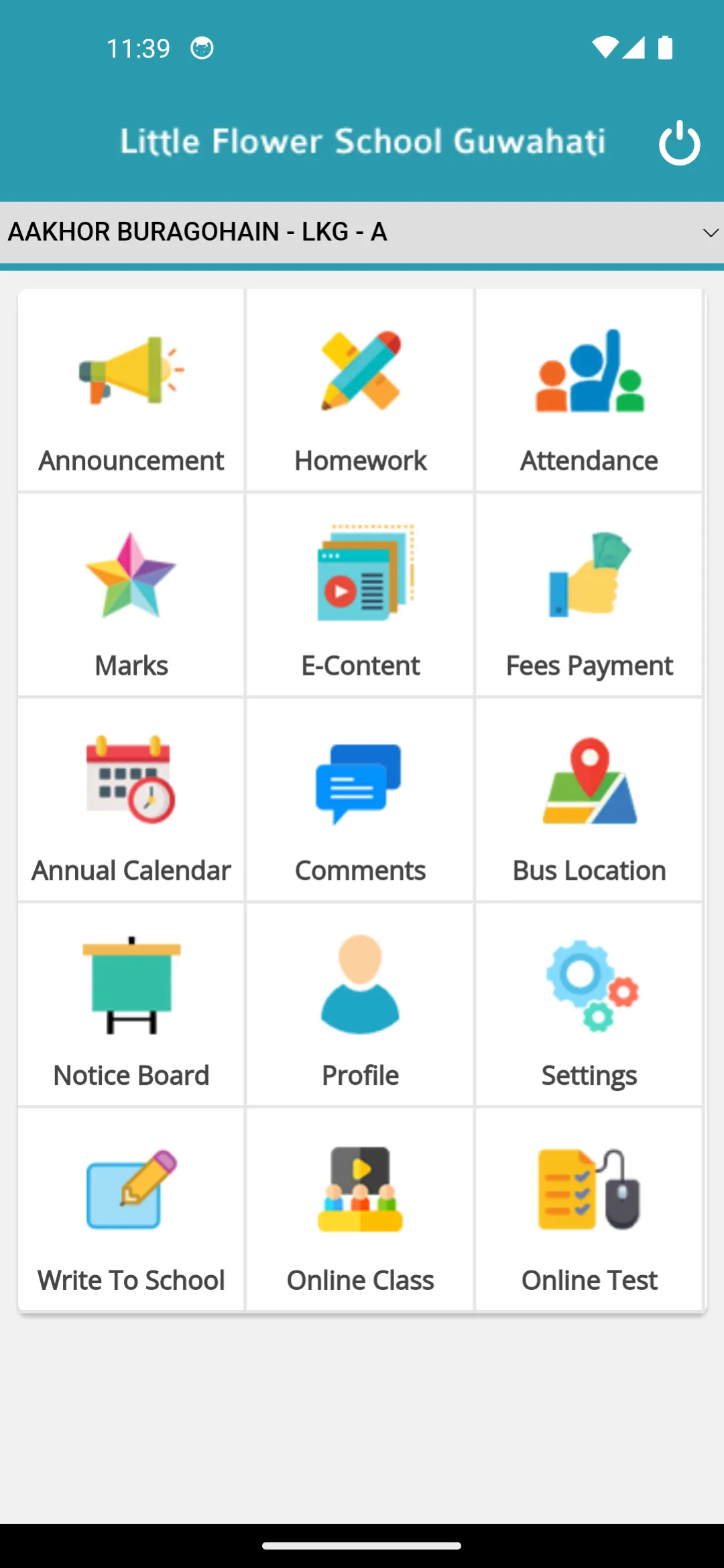The width and height of the screenshot is (724, 1568).
Task: Start Online Test
Action: pos(589,1210)
